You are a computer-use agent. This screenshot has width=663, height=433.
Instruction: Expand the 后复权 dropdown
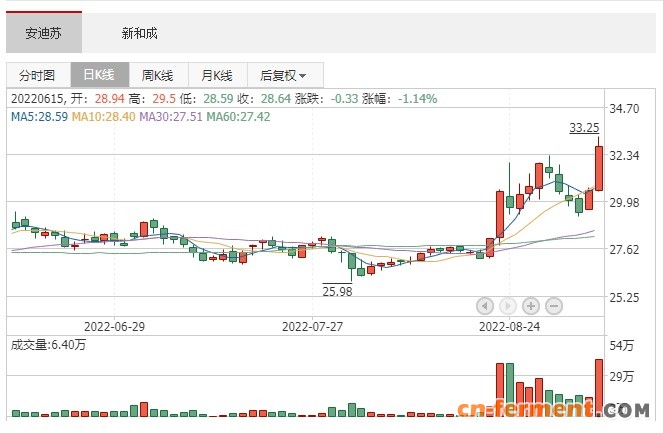pyautogui.click(x=283, y=75)
